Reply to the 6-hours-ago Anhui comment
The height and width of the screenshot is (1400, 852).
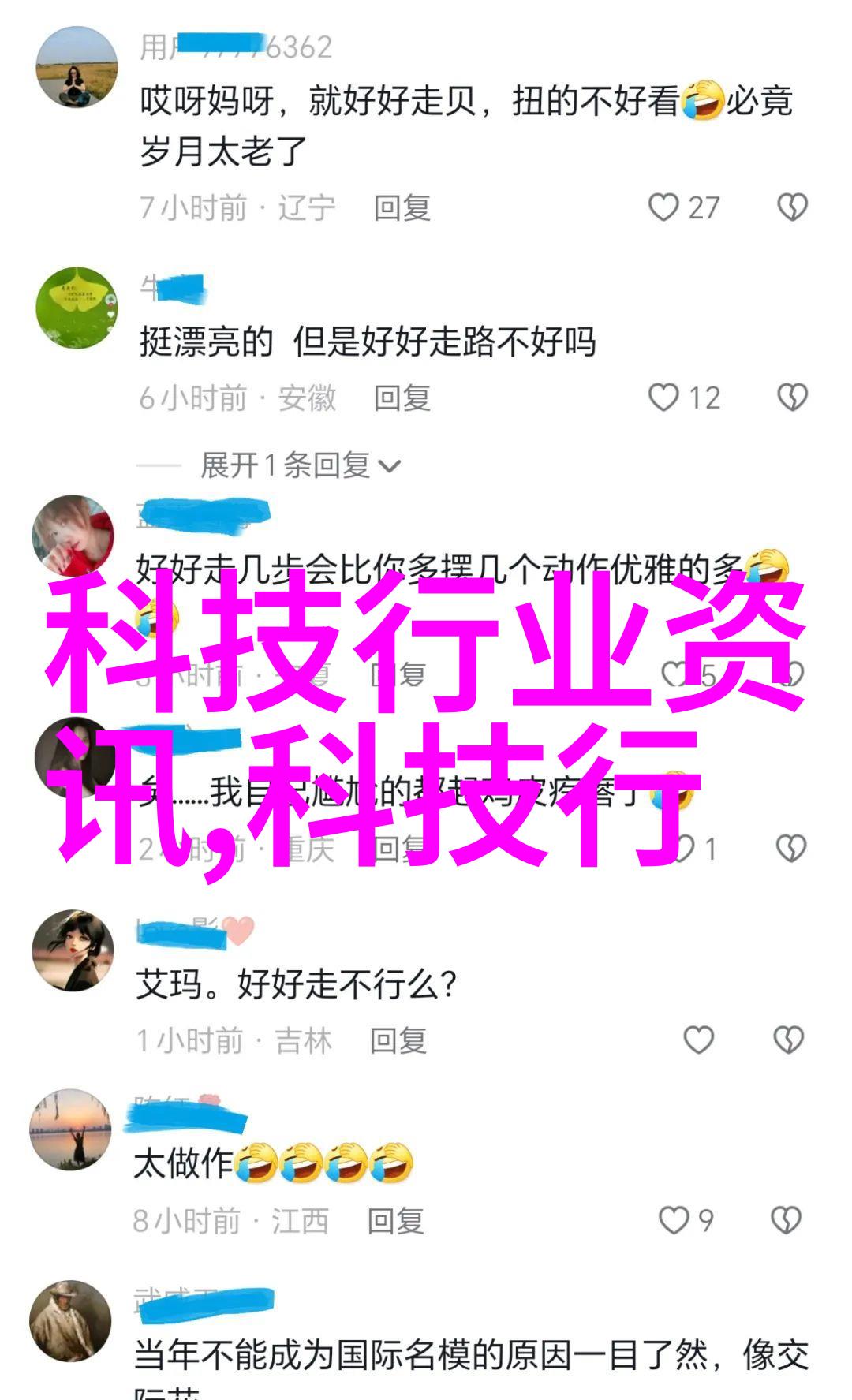tap(402, 398)
